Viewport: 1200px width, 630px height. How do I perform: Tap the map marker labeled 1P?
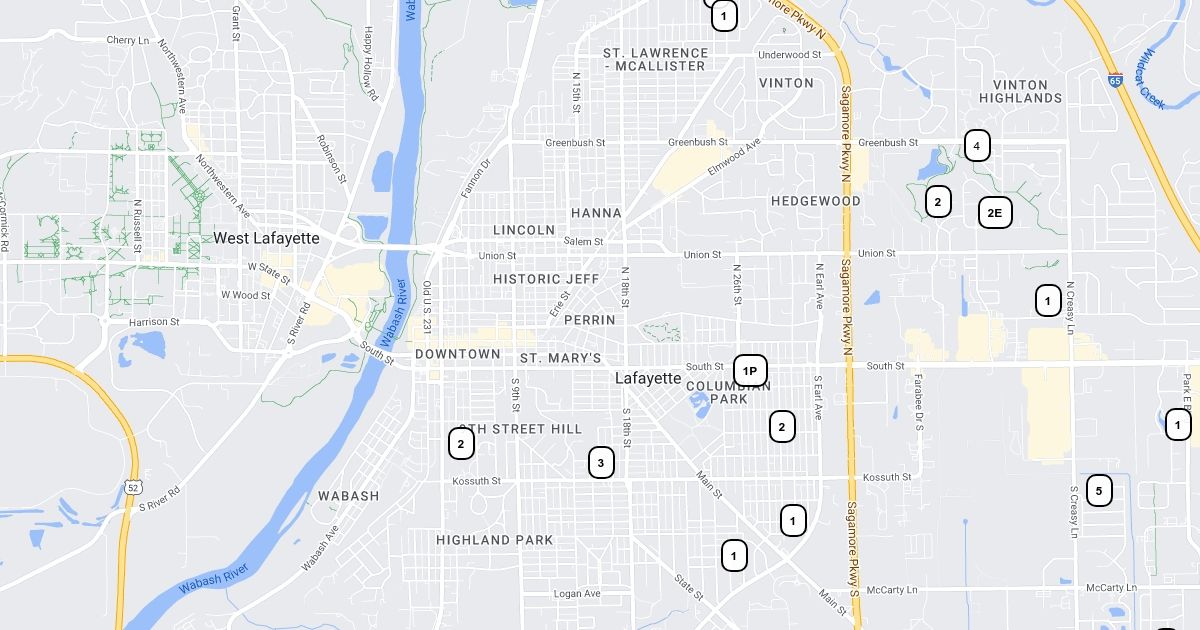click(x=750, y=371)
